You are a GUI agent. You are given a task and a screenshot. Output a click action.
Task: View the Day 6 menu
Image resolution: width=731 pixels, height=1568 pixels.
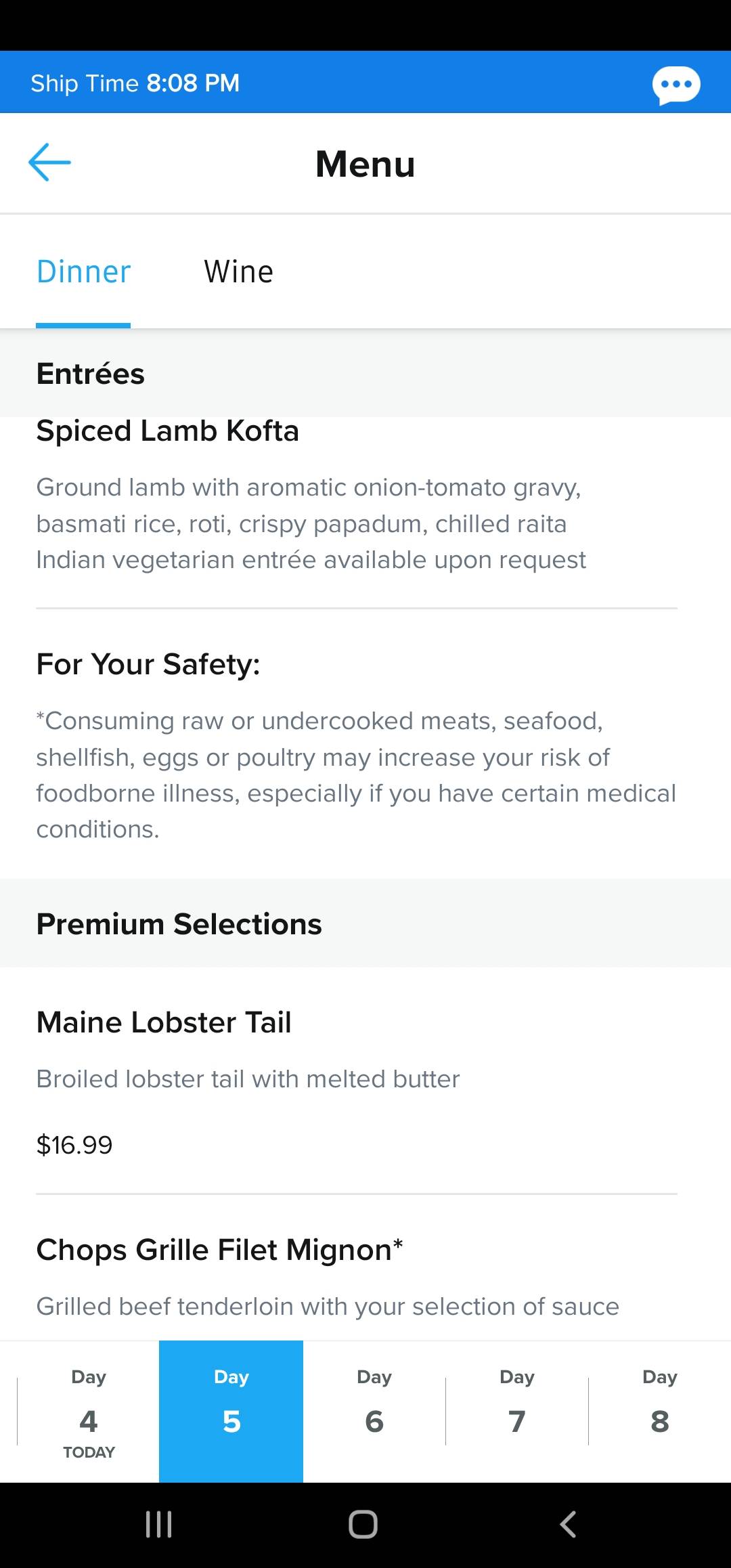pos(374,1412)
